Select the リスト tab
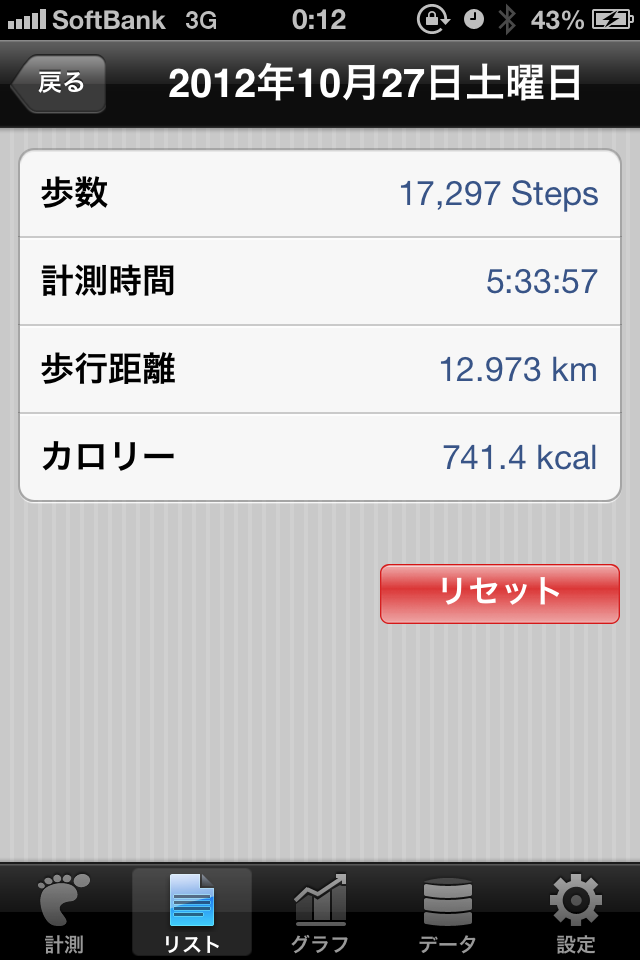 pos(192,912)
